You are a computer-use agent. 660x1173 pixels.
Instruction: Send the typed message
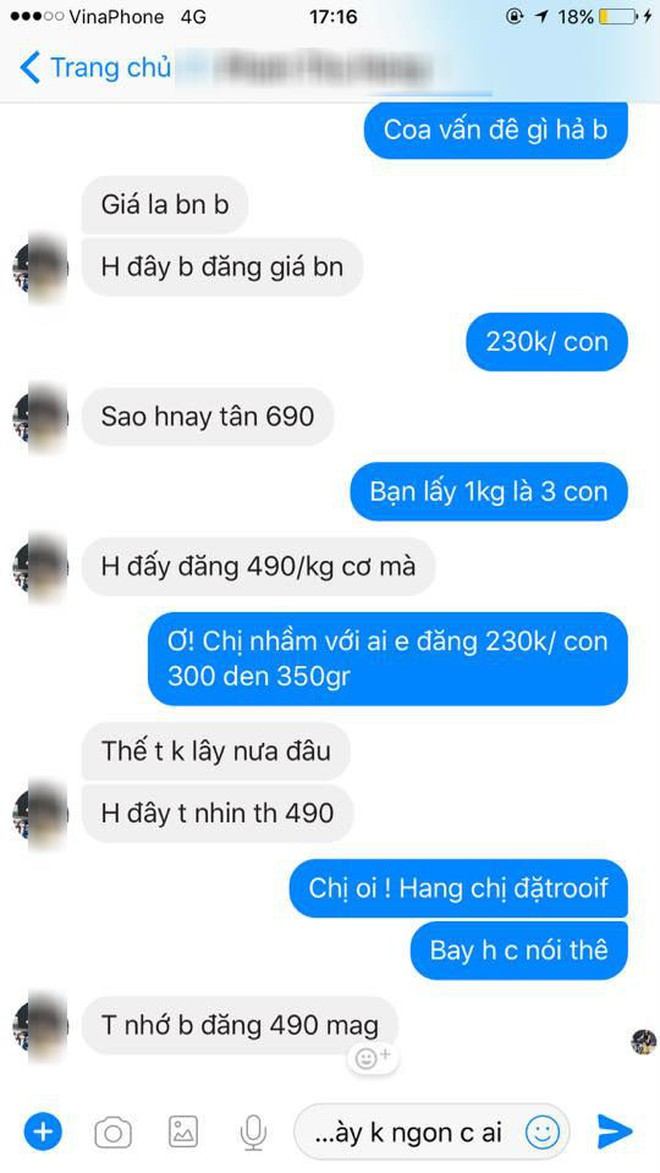click(x=614, y=1131)
